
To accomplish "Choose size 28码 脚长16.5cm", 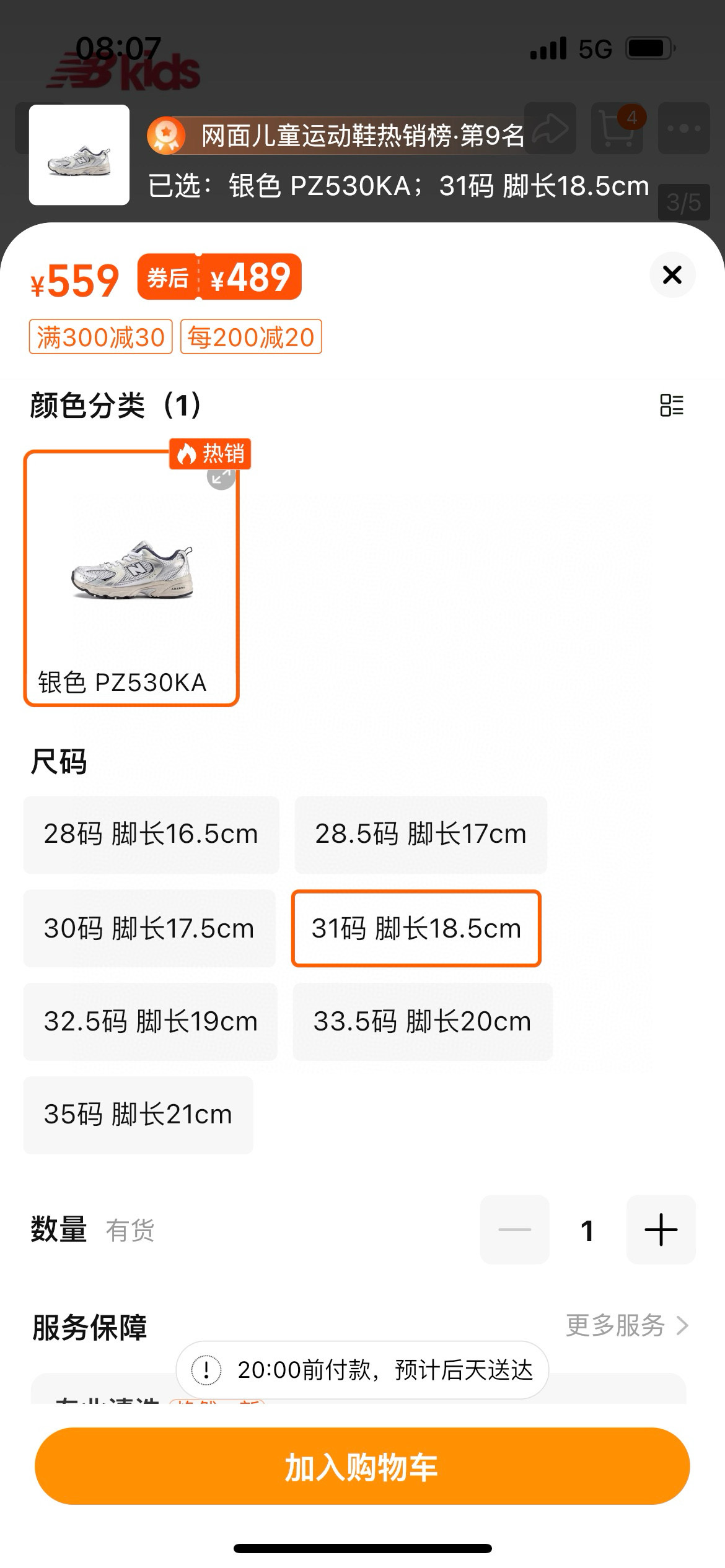I will (151, 834).
